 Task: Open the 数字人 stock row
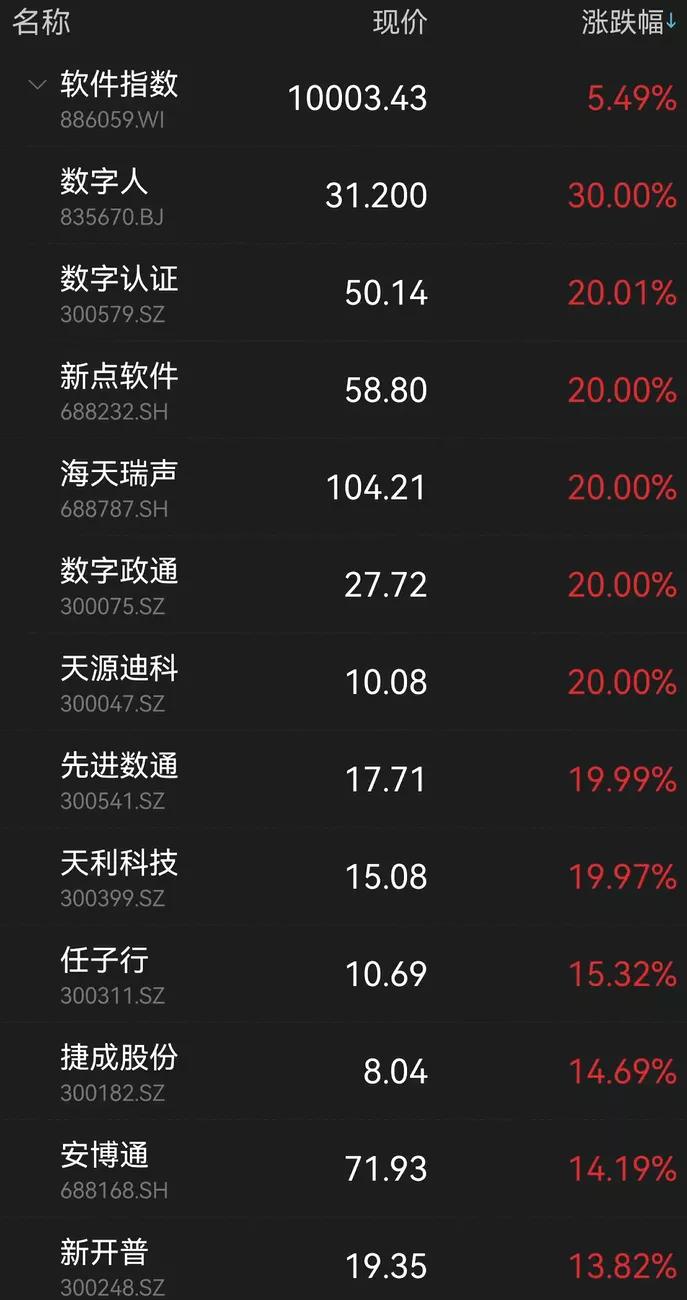point(343,195)
